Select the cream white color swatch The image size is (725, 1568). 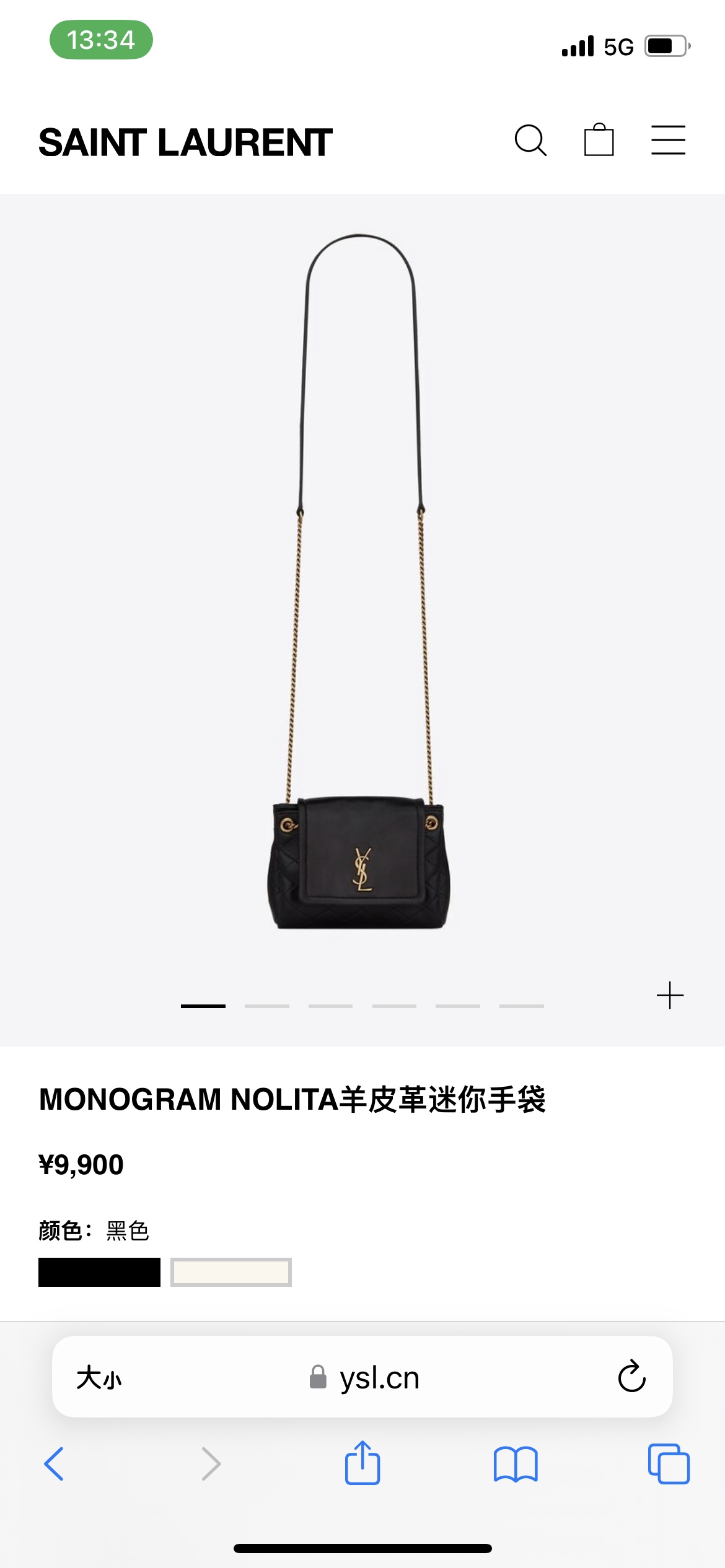pyautogui.click(x=231, y=1272)
